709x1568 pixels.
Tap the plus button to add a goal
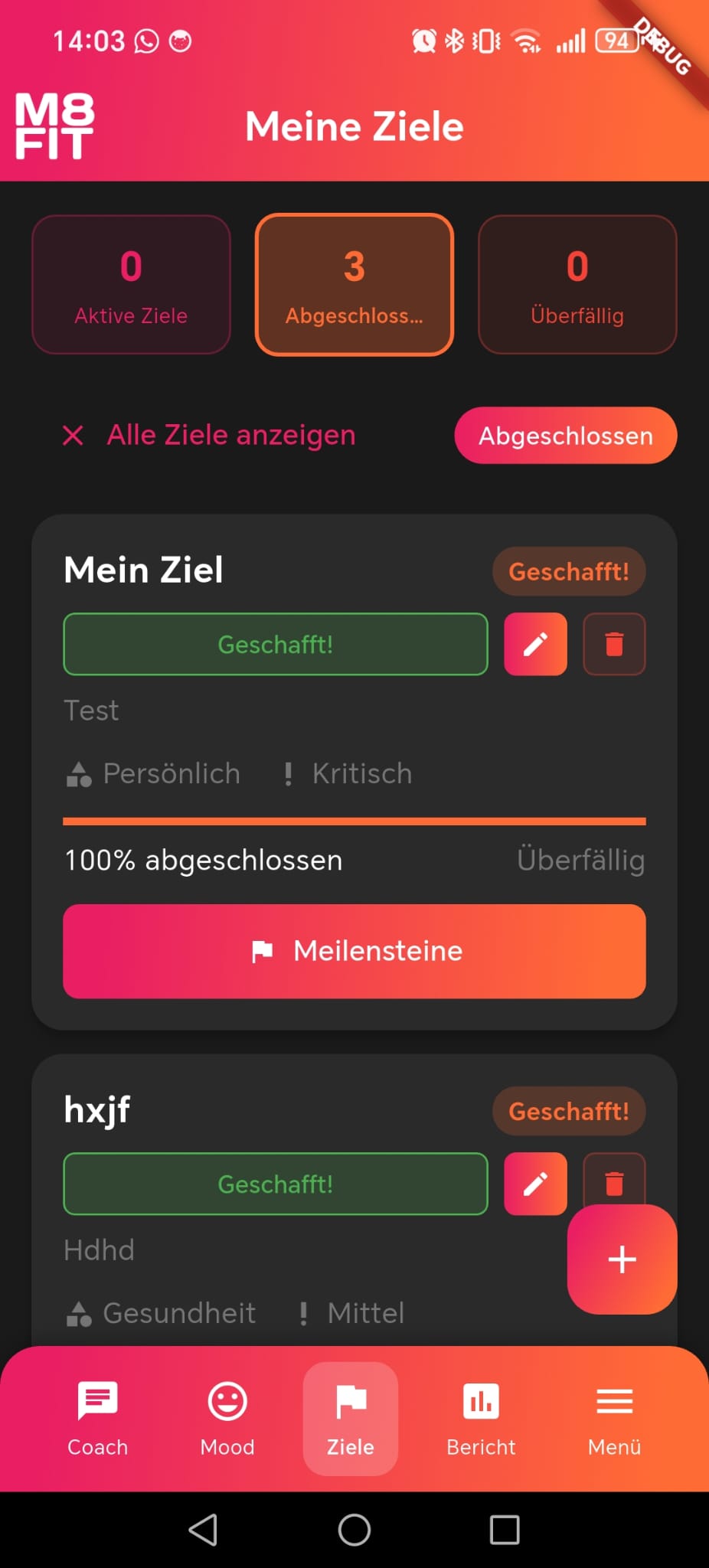tap(621, 1259)
